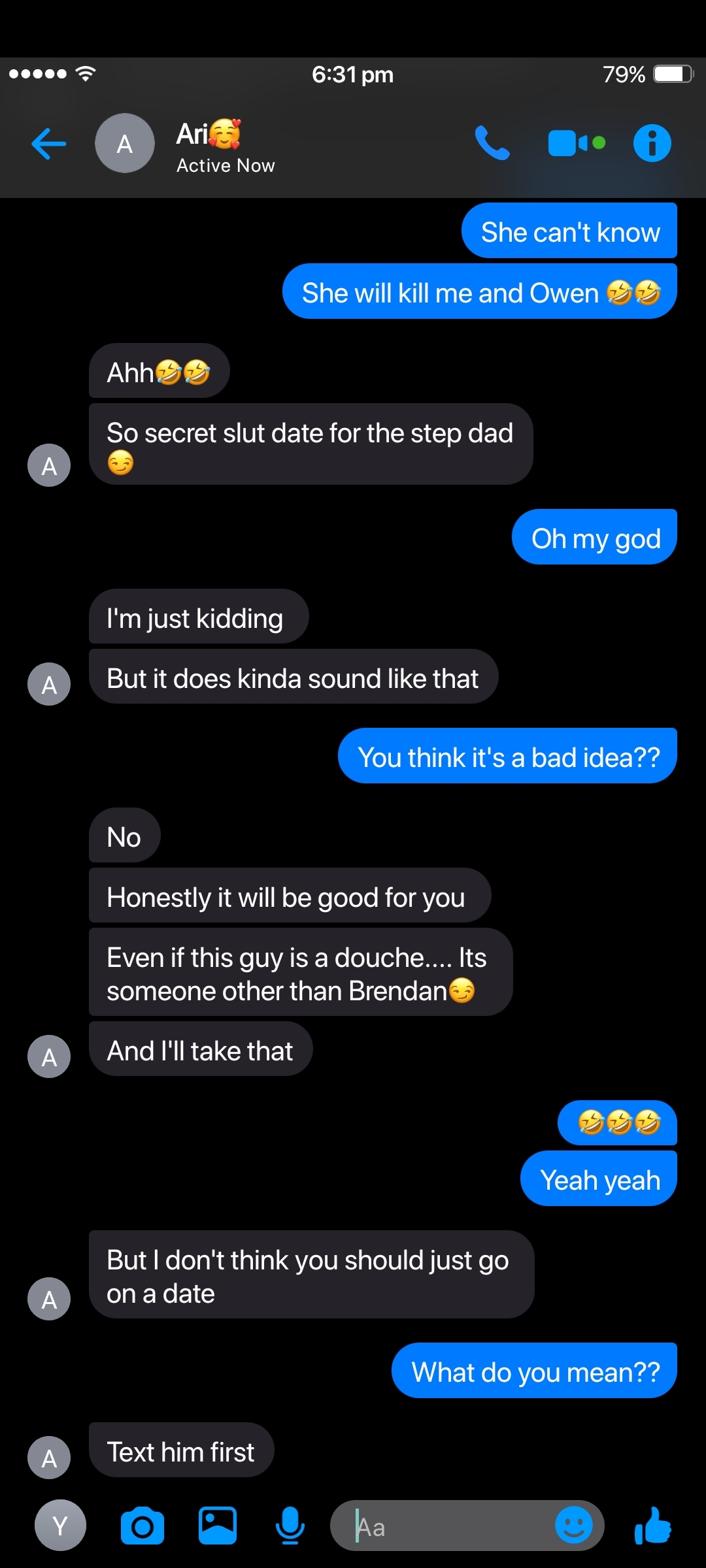Start a voice call with Ari
Viewport: 706px width, 1568px height.
tap(492, 143)
